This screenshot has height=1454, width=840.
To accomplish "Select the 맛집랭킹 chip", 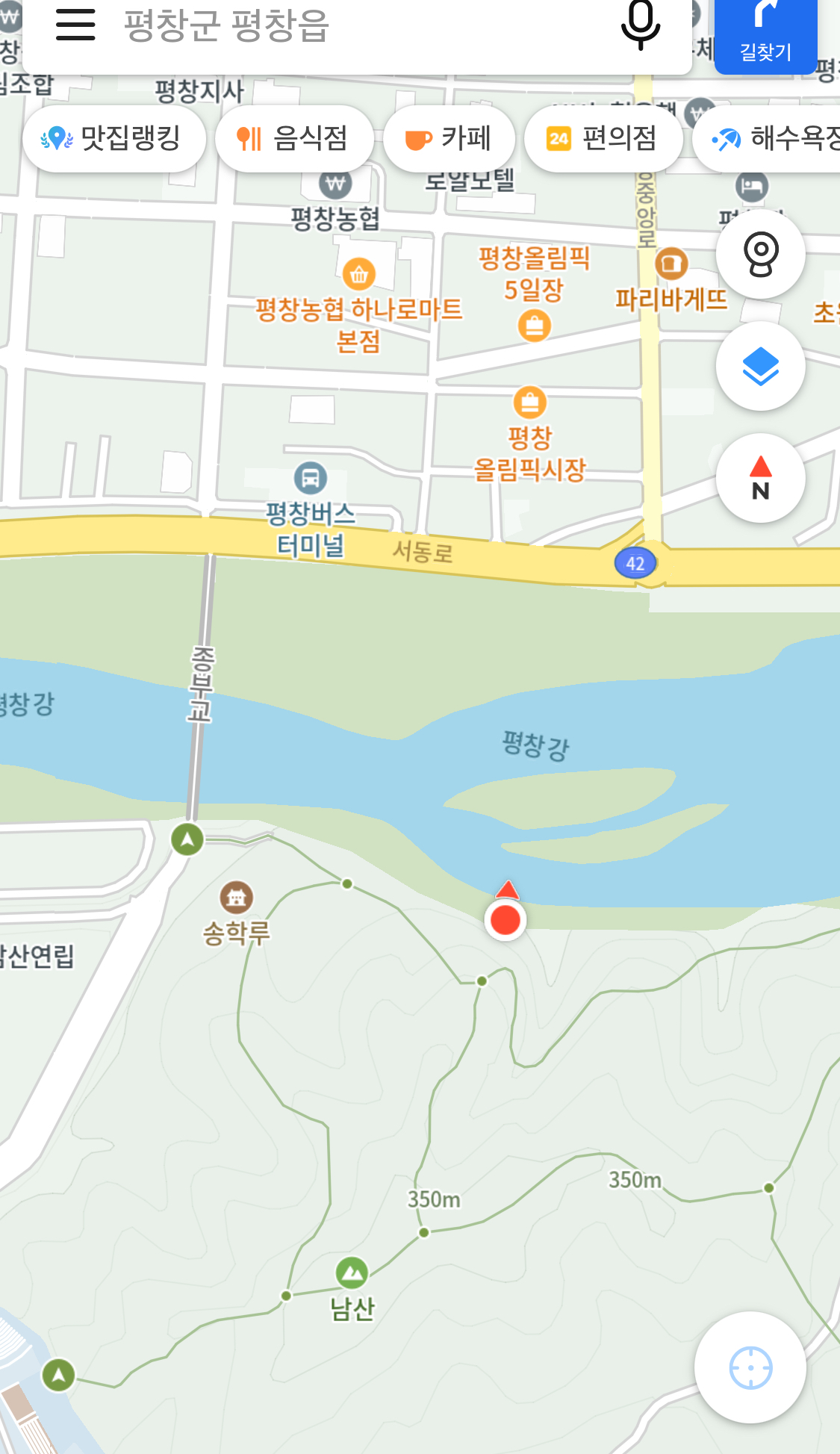I will (114, 139).
